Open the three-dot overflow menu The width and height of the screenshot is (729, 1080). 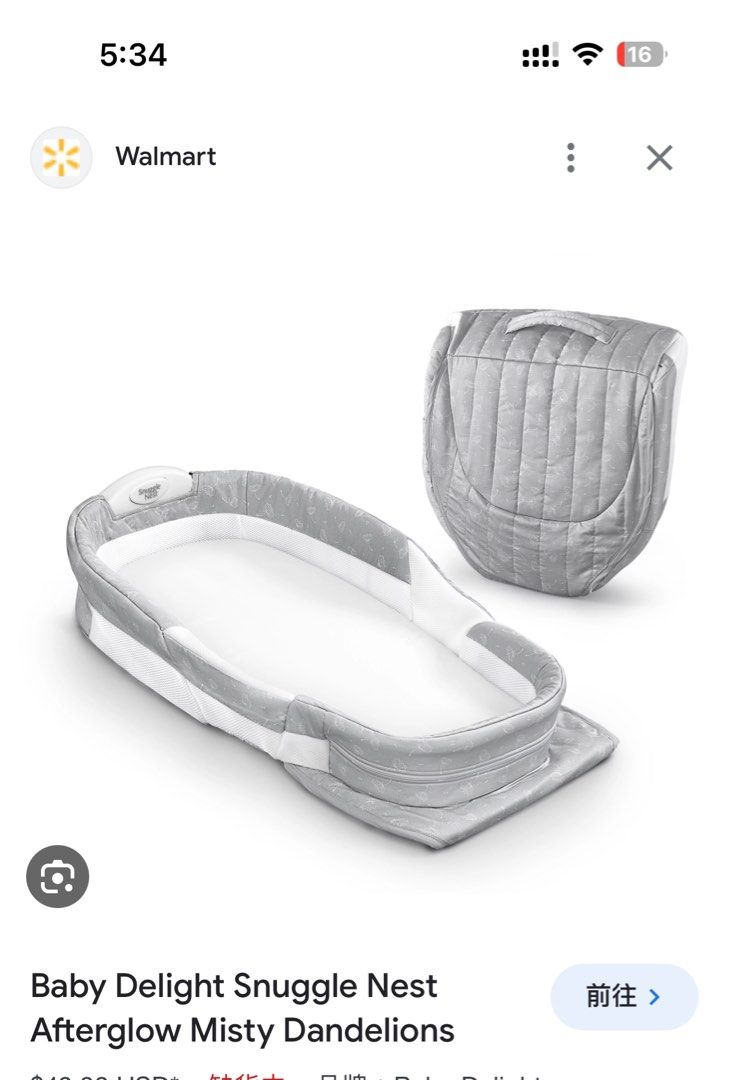click(570, 158)
